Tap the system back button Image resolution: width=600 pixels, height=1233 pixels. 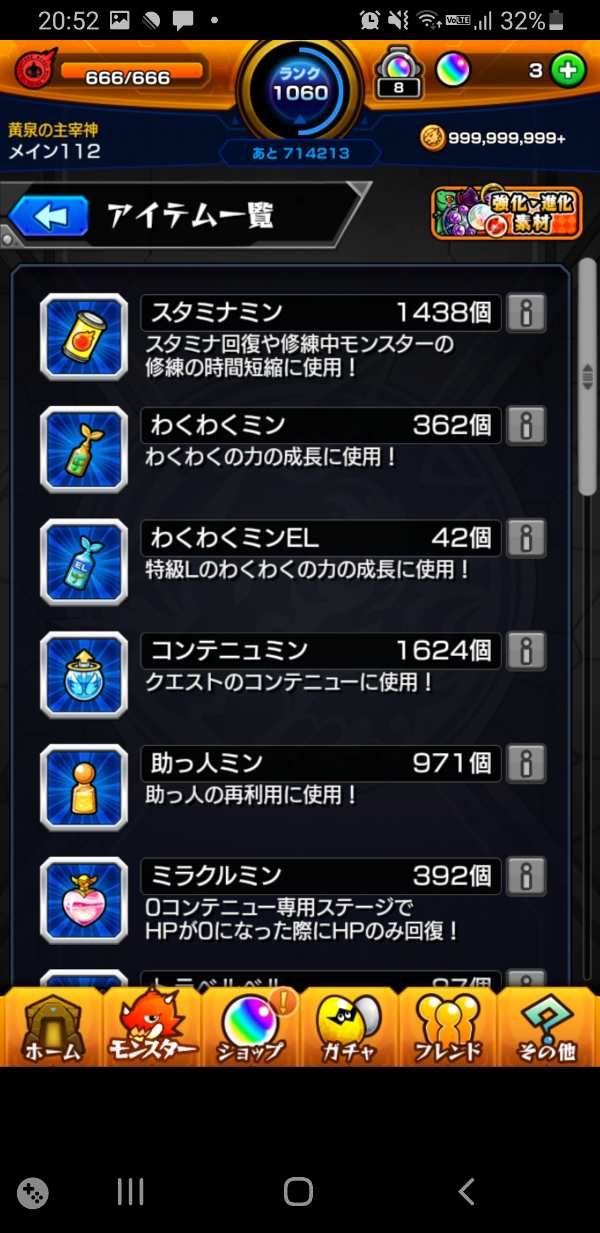click(465, 1191)
